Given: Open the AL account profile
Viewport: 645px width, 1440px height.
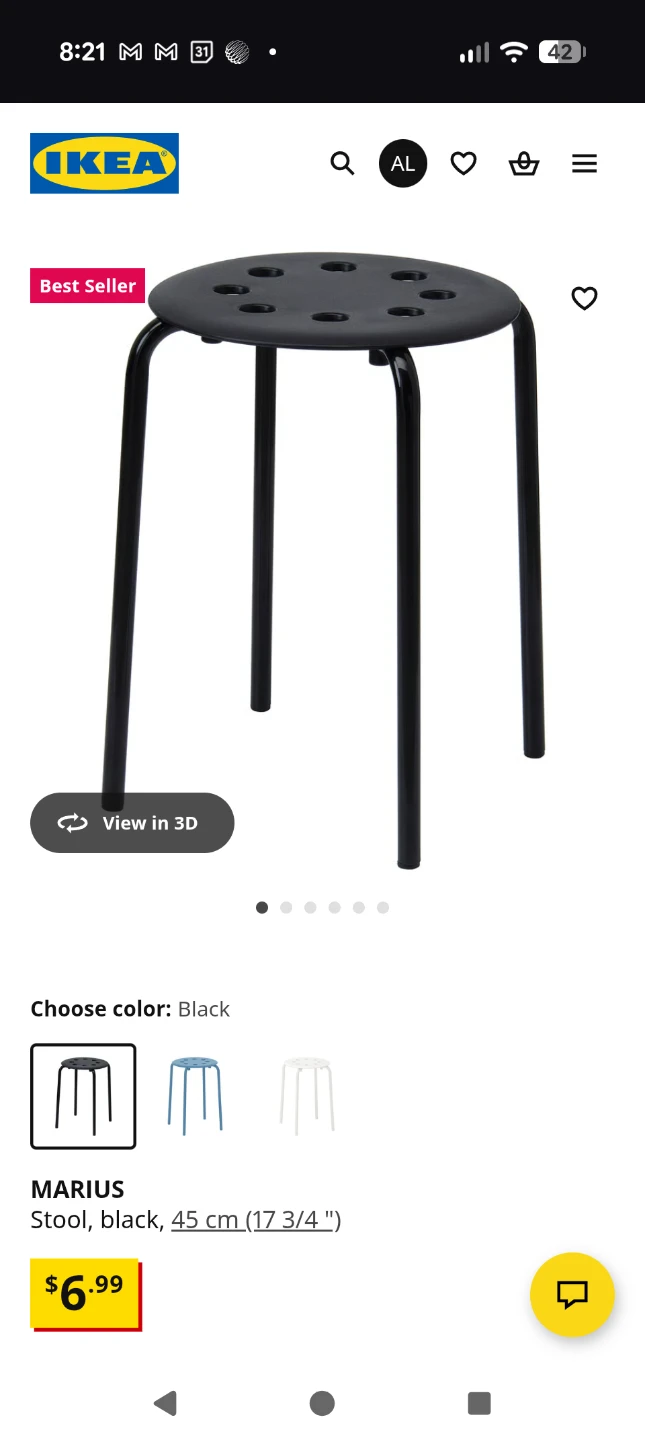Looking at the screenshot, I should pyautogui.click(x=403, y=163).
